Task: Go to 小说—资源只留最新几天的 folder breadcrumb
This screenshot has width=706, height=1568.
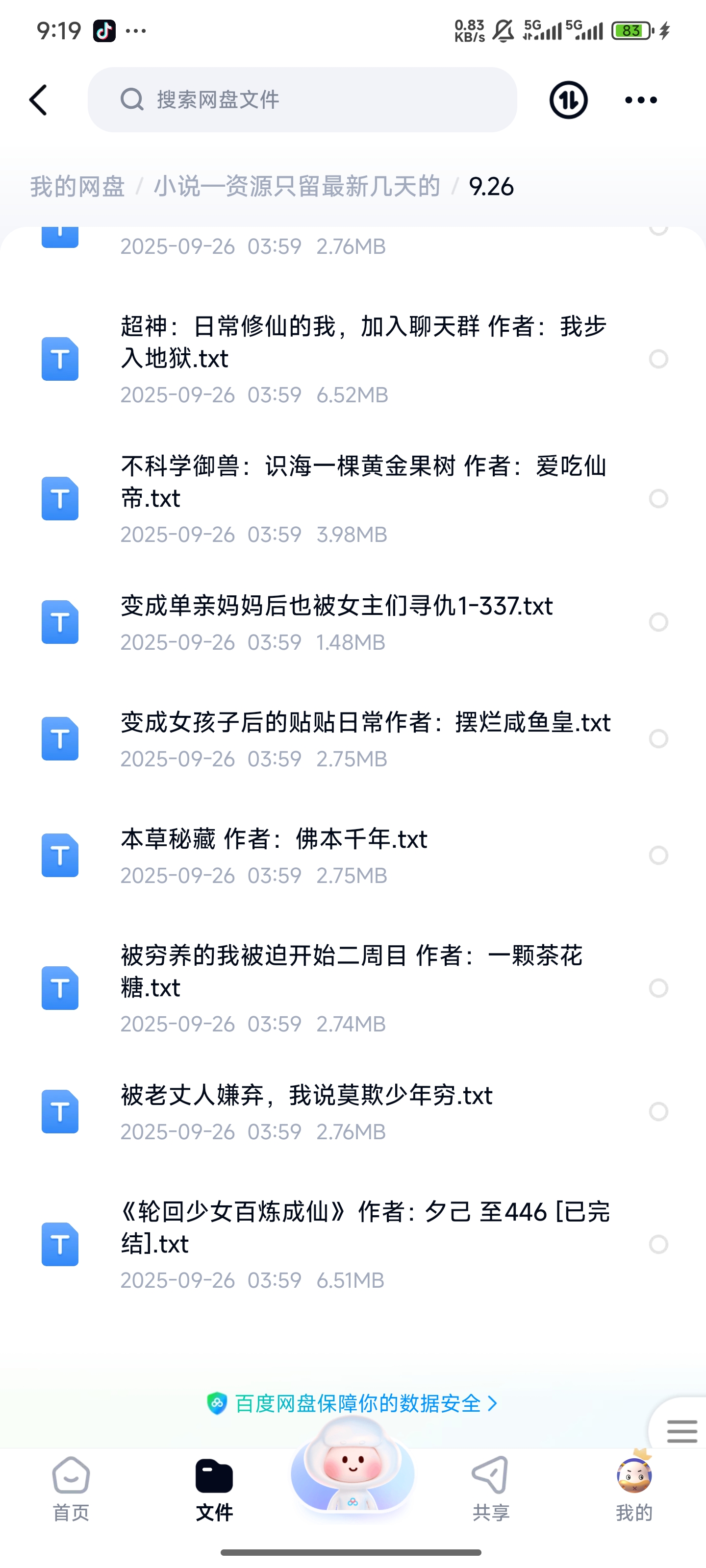Action: click(x=297, y=186)
